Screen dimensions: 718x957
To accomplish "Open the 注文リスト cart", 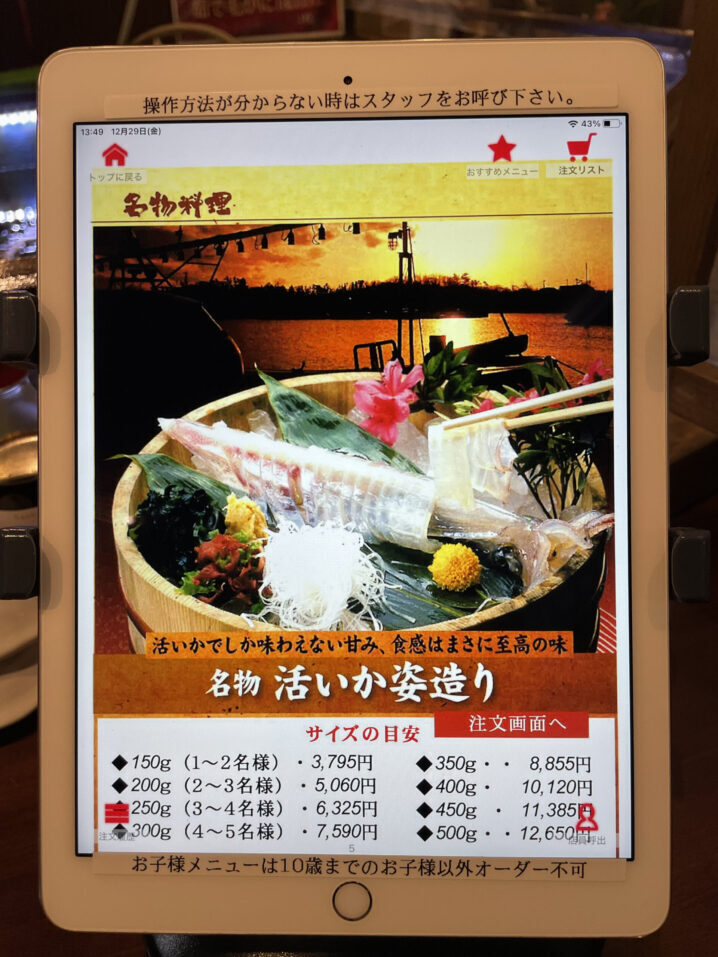I will pos(581,147).
